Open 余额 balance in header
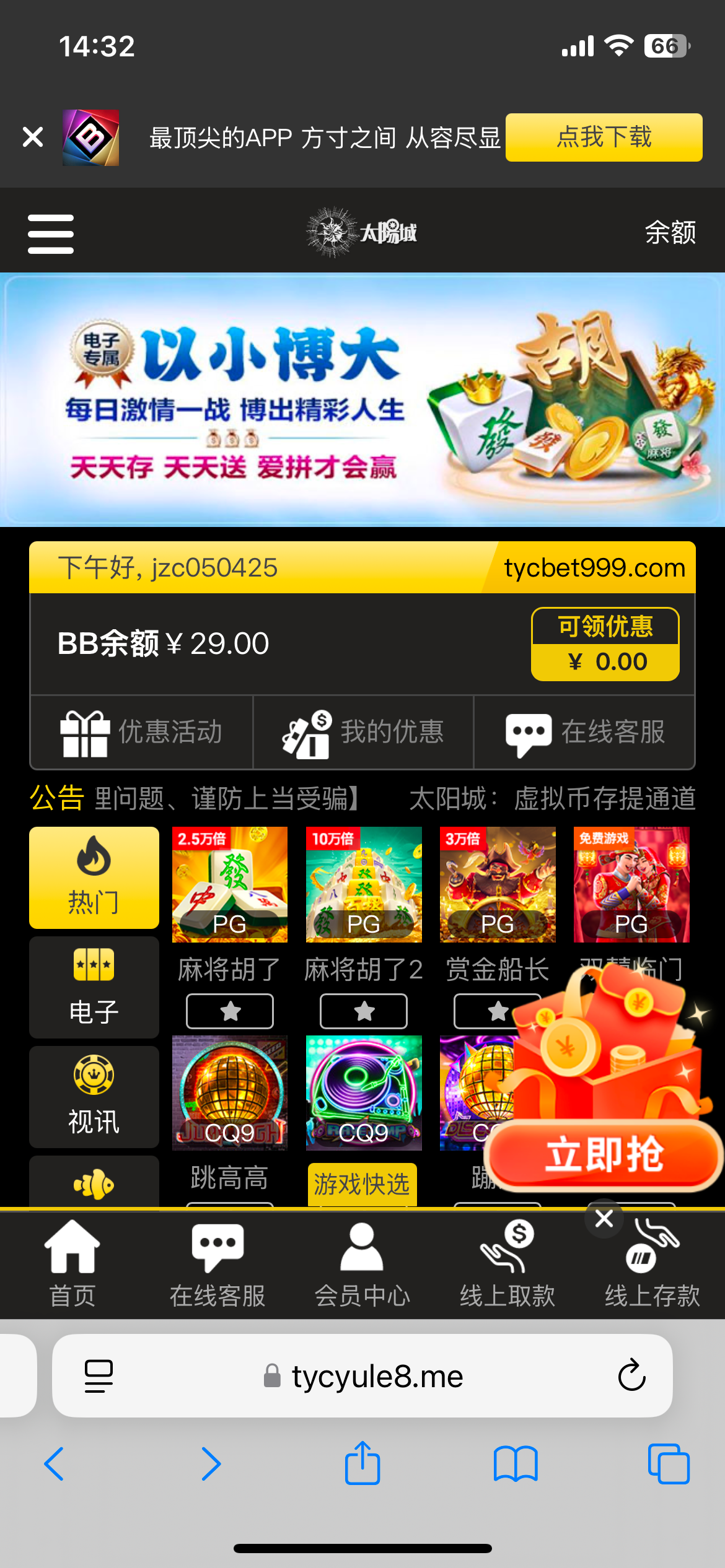This screenshot has height=1568, width=725. click(670, 233)
